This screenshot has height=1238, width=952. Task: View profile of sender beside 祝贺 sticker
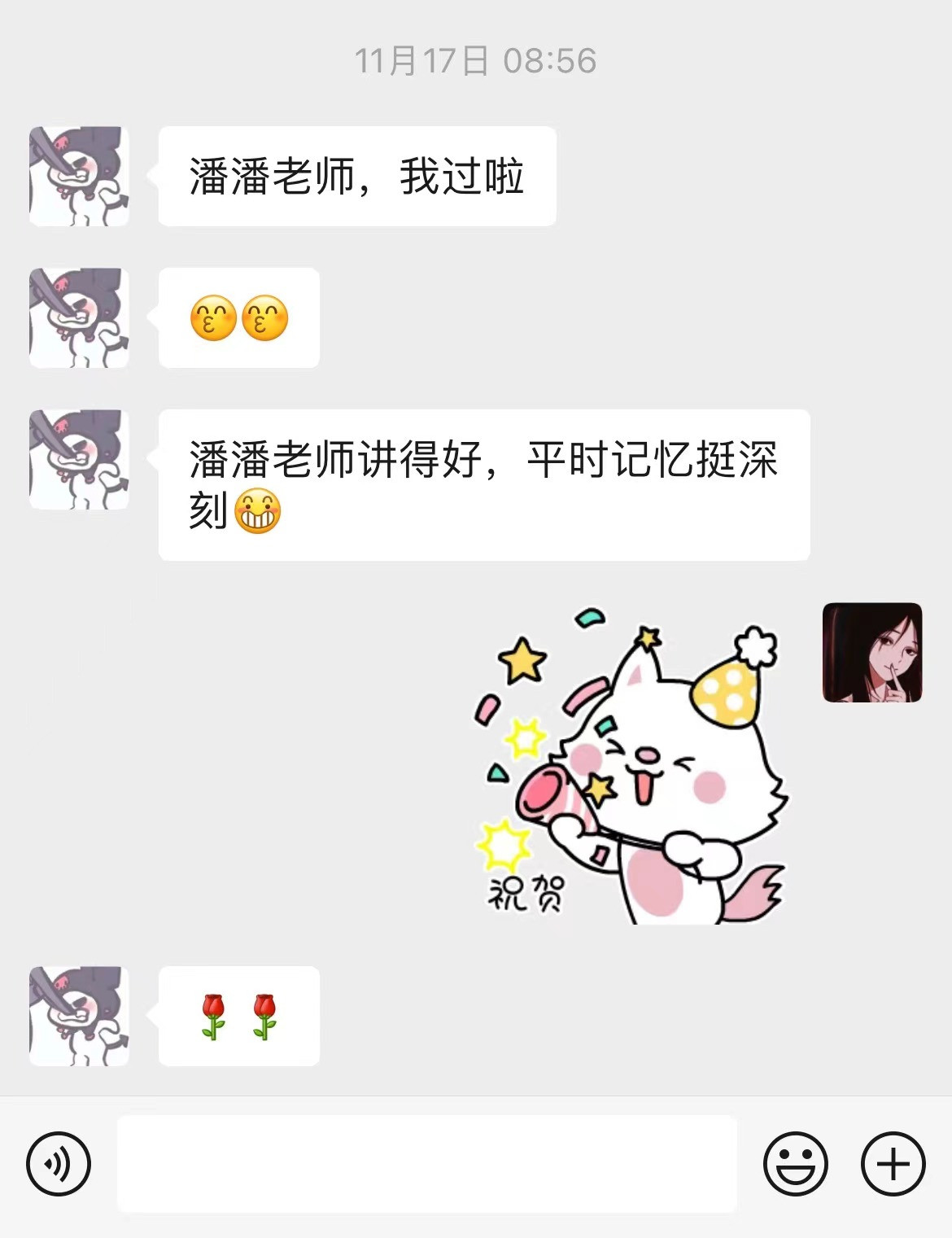tap(871, 652)
